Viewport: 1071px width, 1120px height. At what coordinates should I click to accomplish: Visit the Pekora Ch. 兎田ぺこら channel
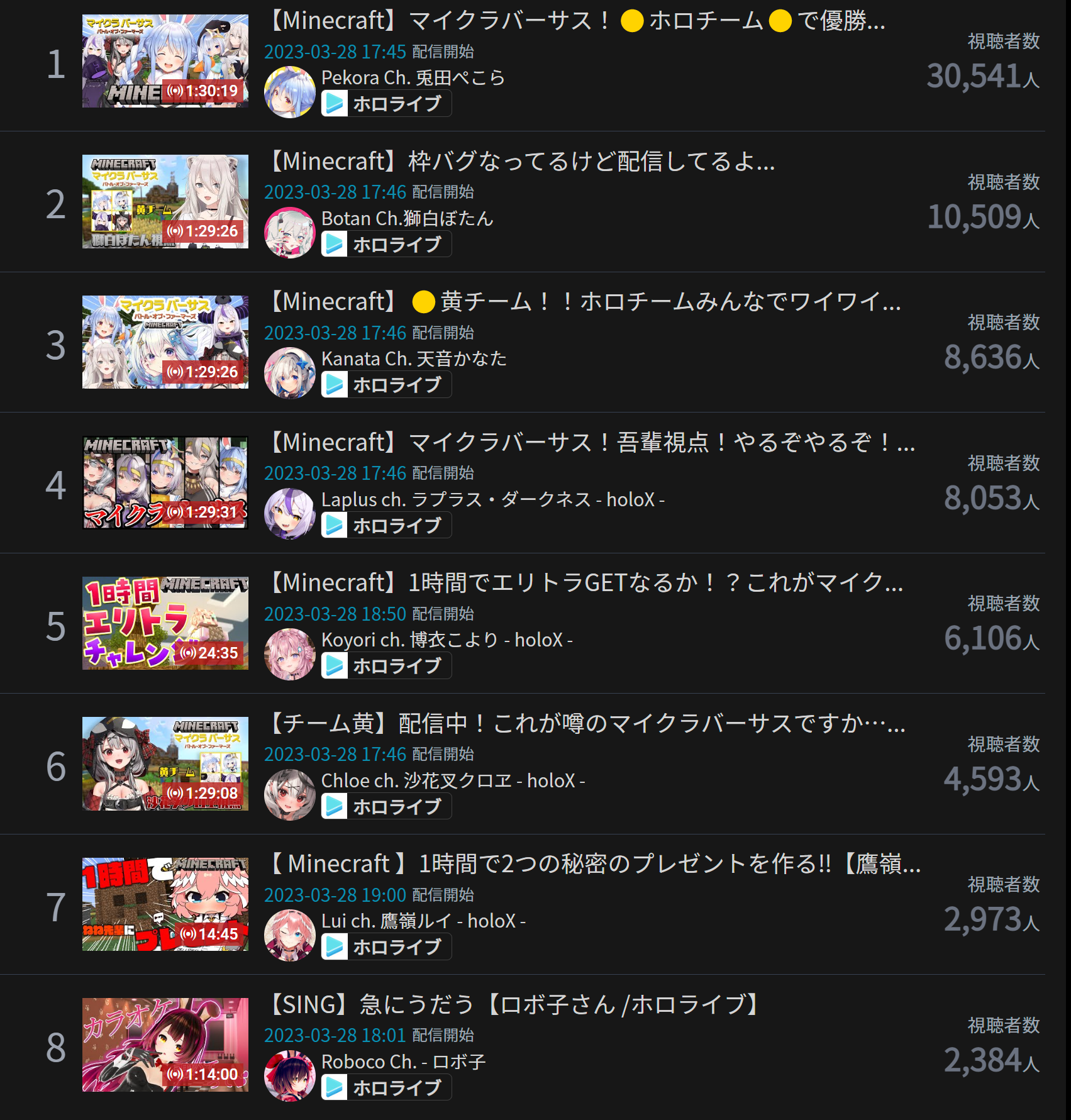click(413, 78)
